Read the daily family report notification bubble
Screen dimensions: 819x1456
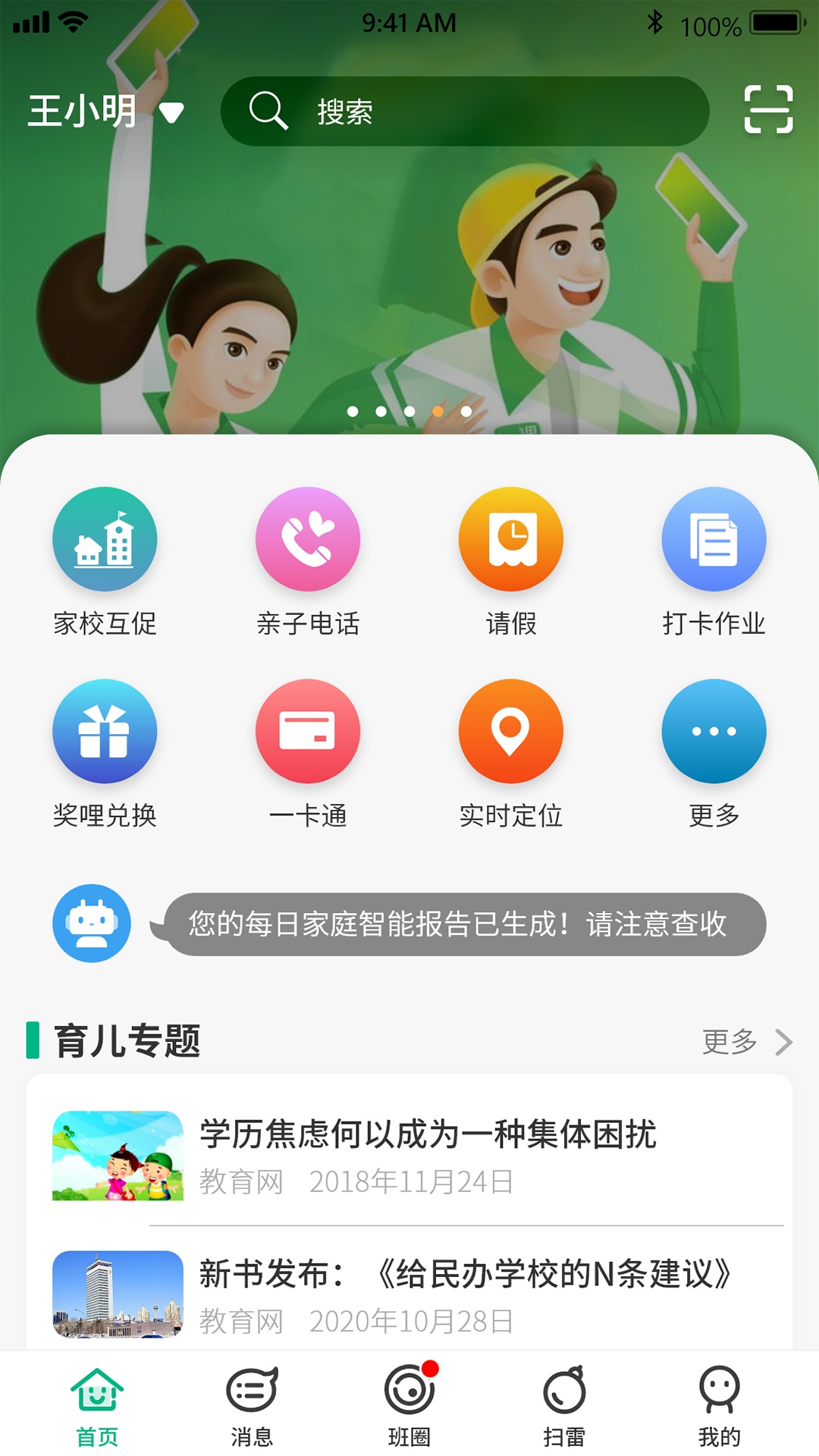pyautogui.click(x=459, y=924)
